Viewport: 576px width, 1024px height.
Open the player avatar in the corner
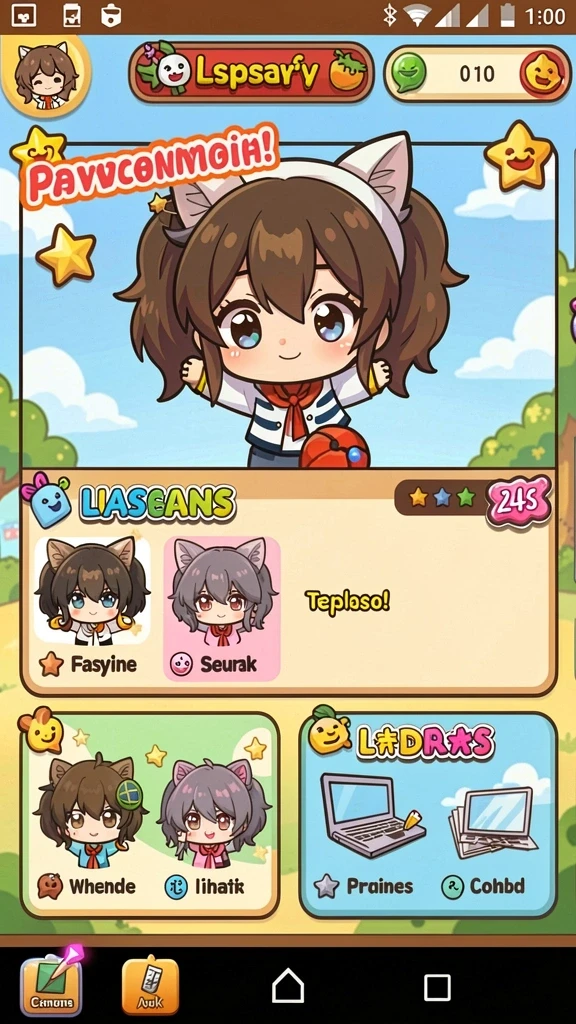[45, 76]
